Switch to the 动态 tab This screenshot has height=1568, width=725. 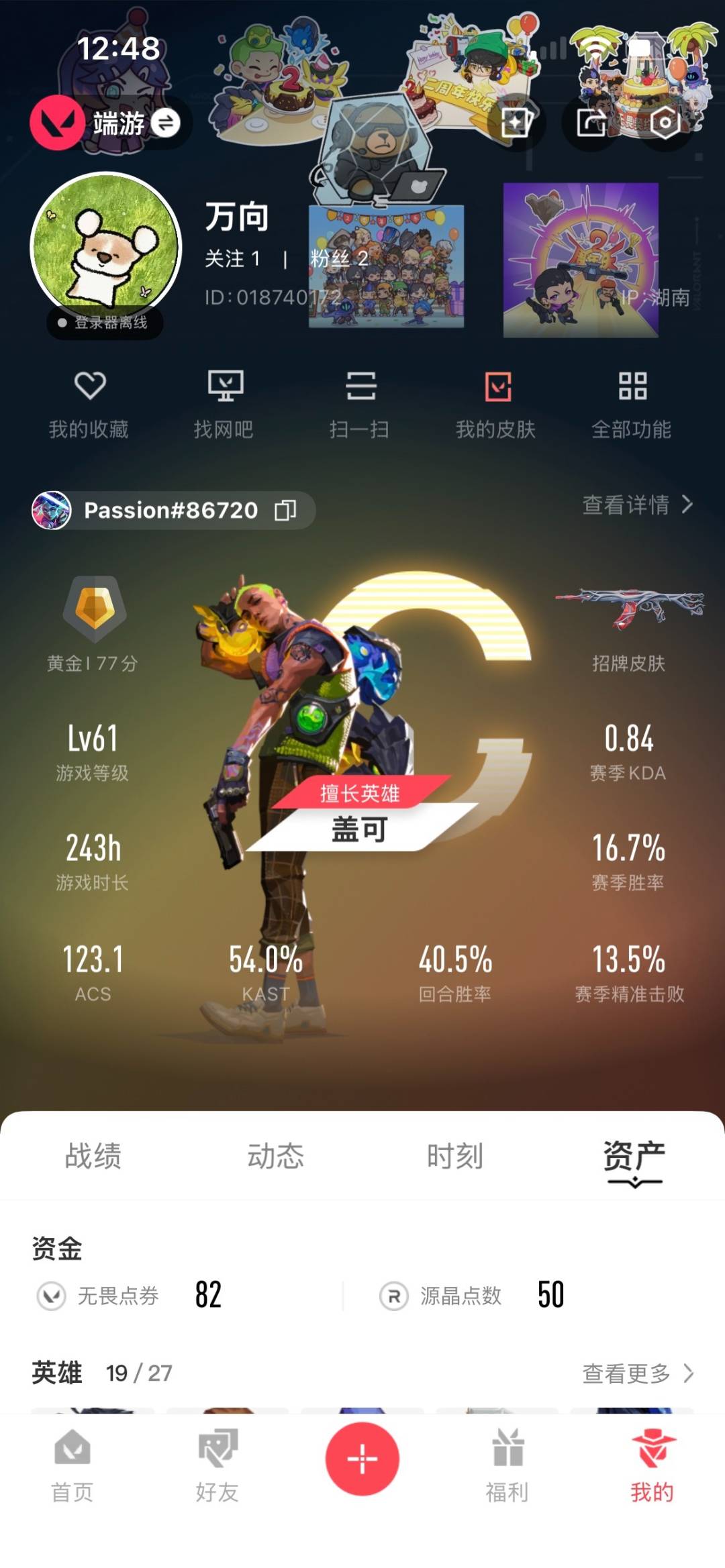coord(275,1156)
